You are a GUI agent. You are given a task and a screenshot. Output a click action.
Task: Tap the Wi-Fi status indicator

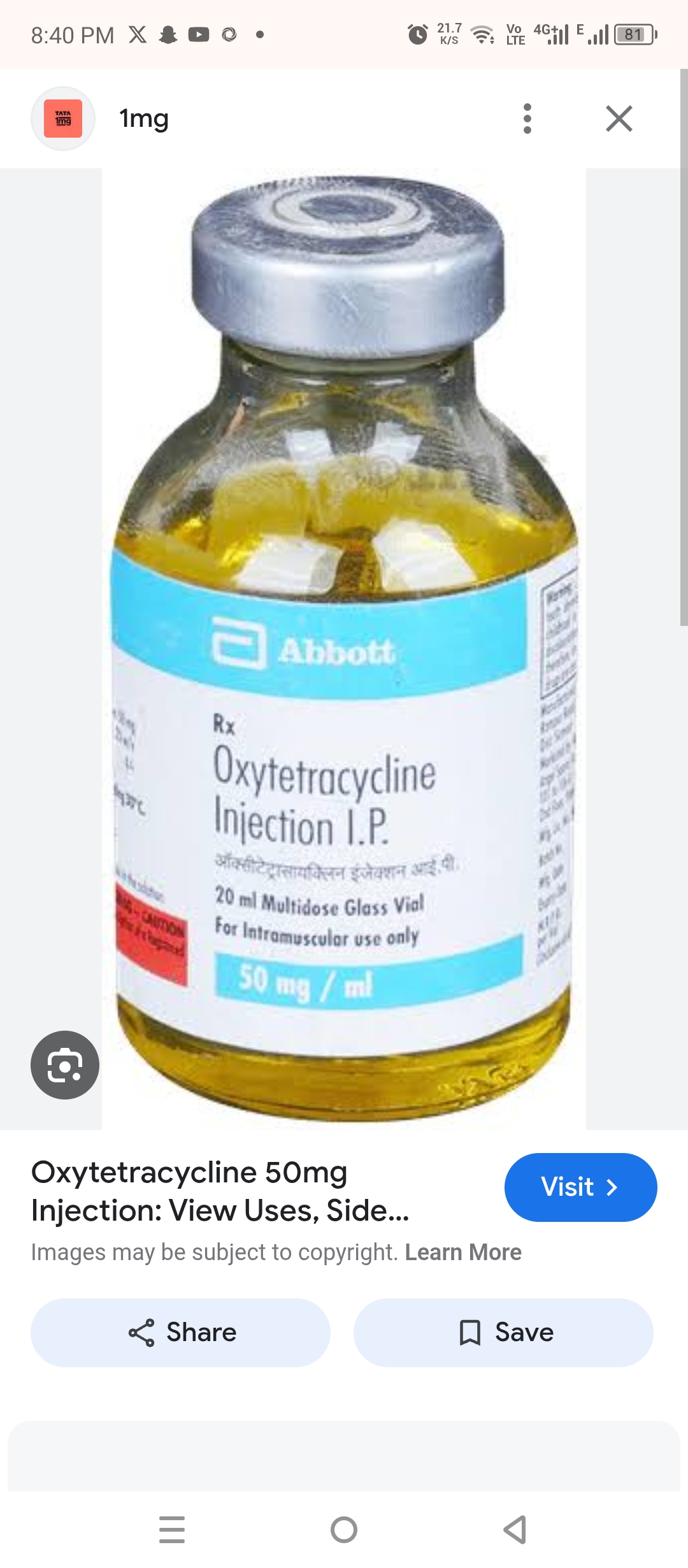pyautogui.click(x=482, y=34)
